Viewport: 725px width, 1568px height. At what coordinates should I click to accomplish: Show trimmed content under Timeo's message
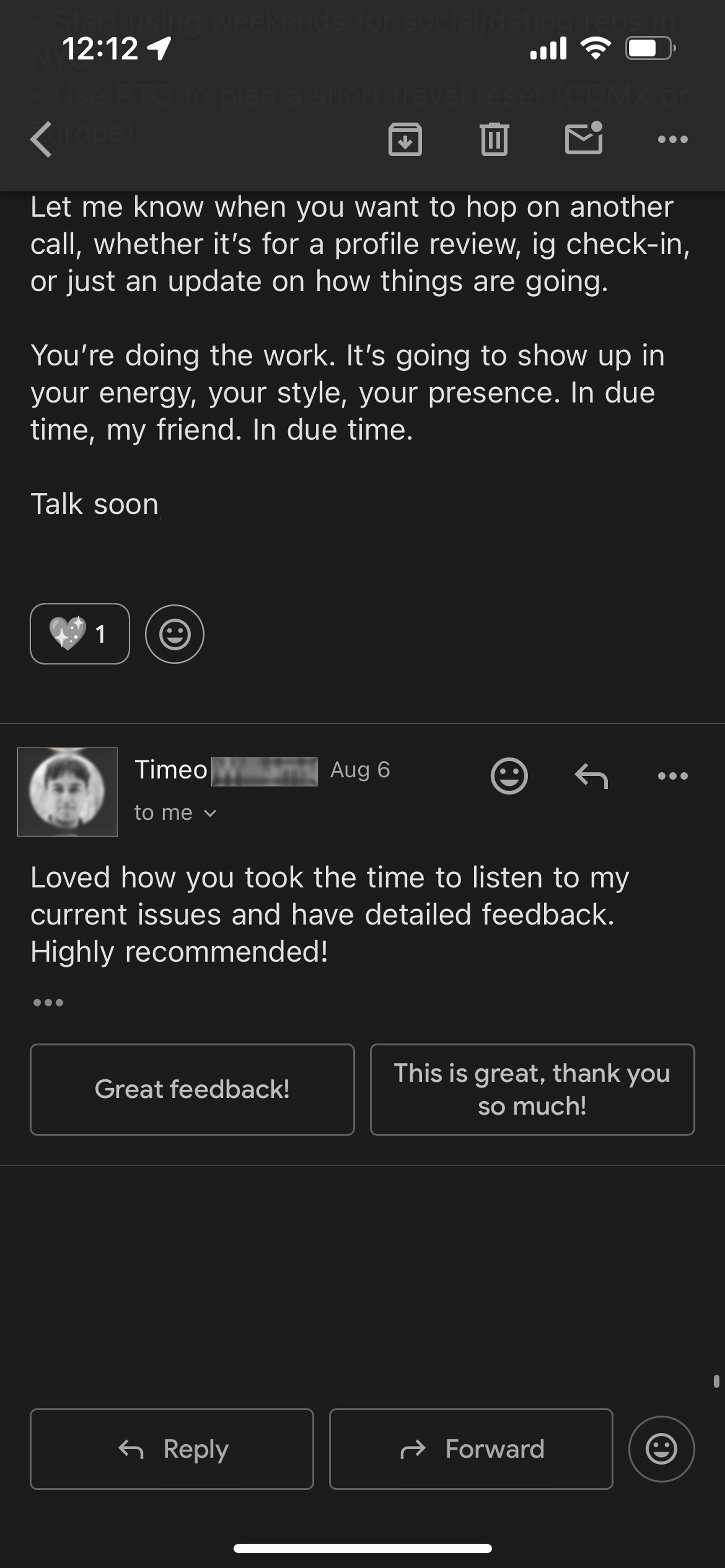(x=48, y=1002)
